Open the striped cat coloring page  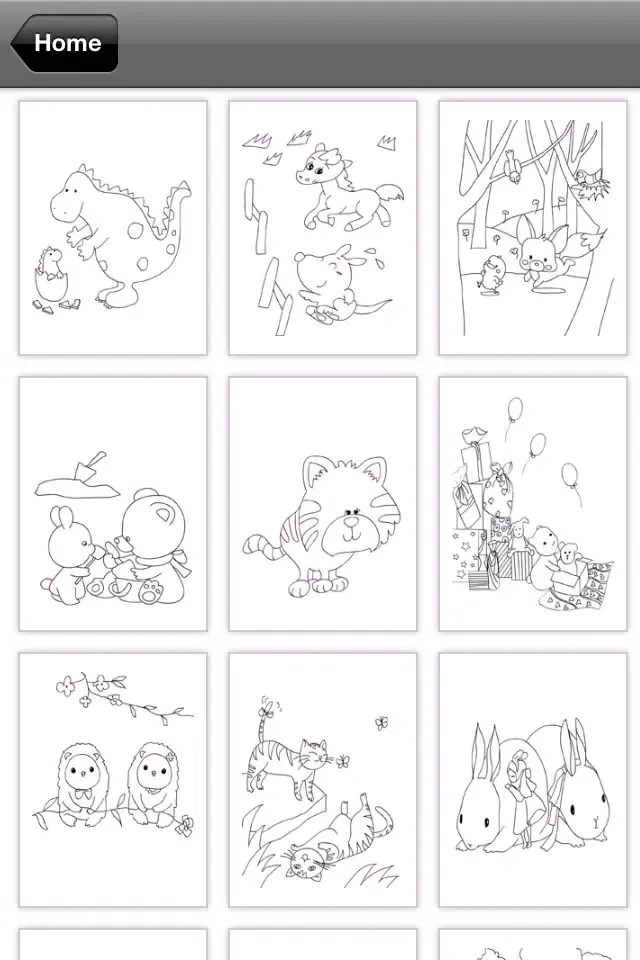[323, 504]
